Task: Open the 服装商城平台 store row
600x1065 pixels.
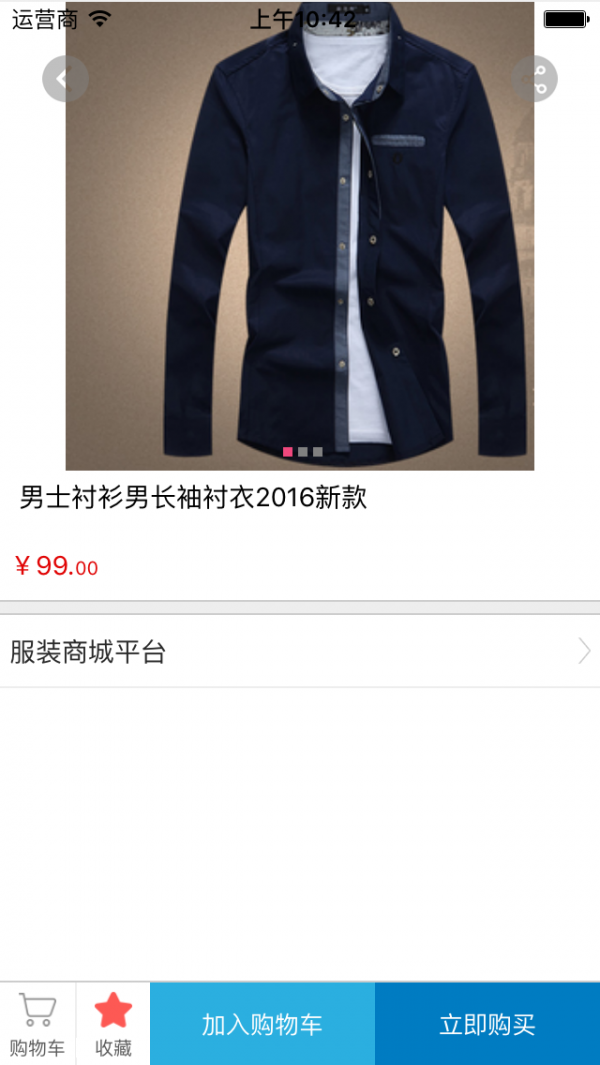Action: pos(300,652)
